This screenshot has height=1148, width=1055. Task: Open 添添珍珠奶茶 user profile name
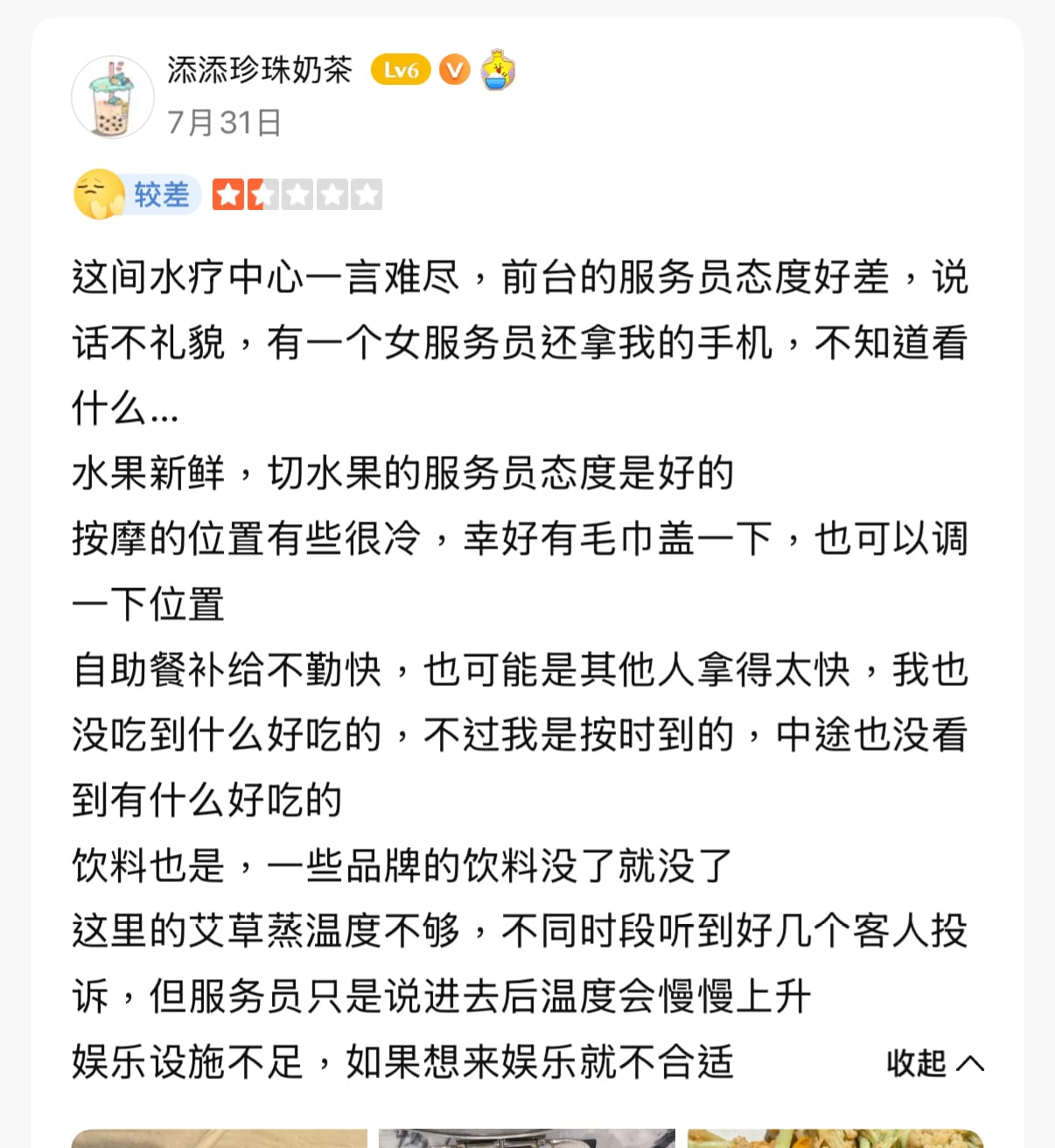click(259, 70)
